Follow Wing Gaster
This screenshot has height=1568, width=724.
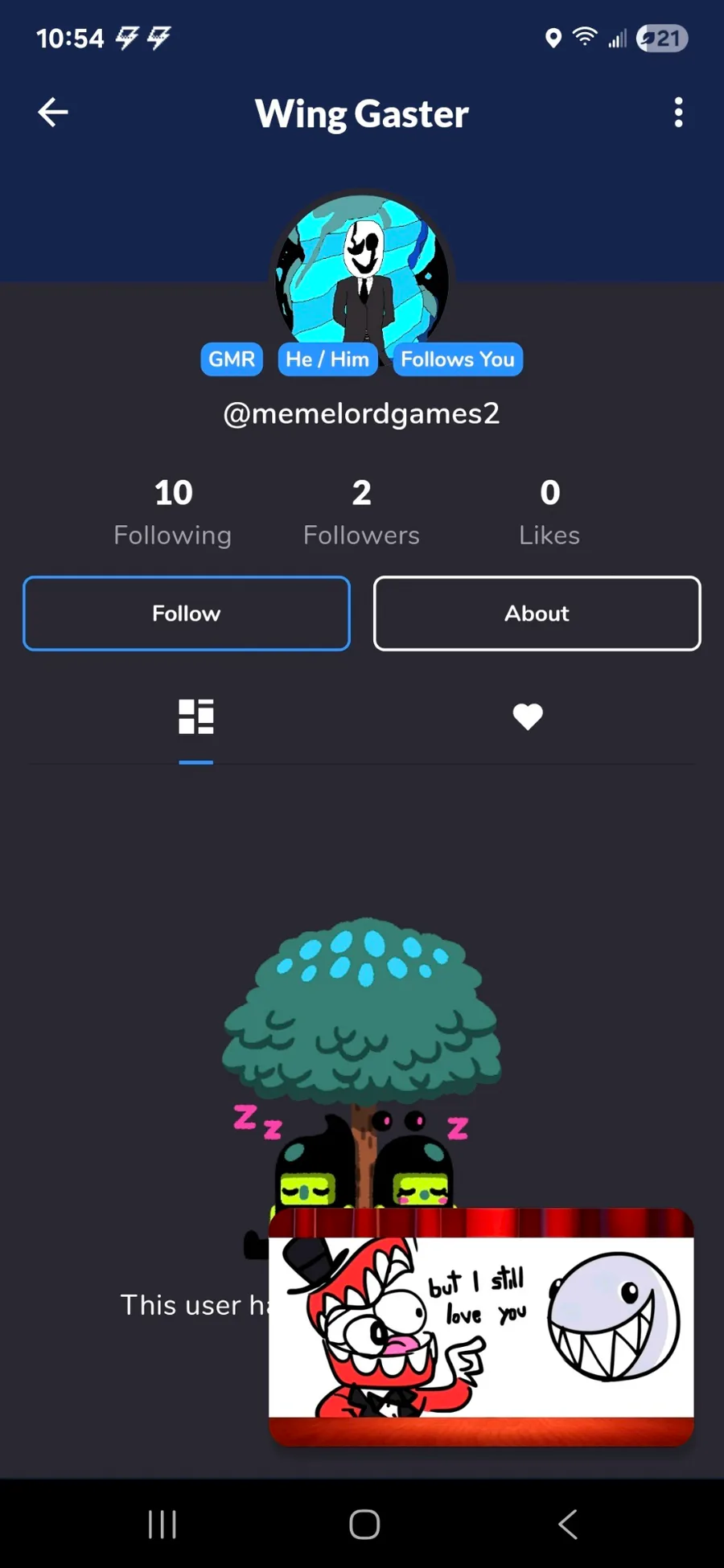coord(187,614)
